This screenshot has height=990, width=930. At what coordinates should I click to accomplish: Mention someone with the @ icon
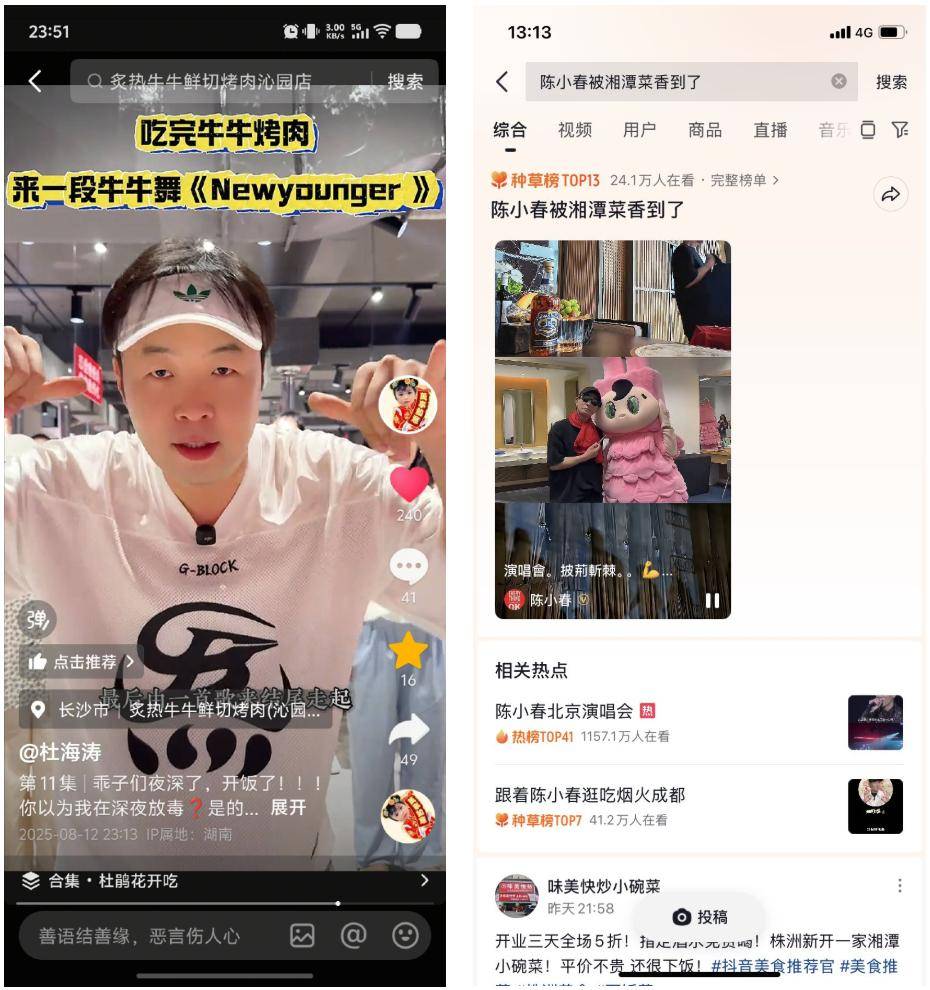[353, 936]
